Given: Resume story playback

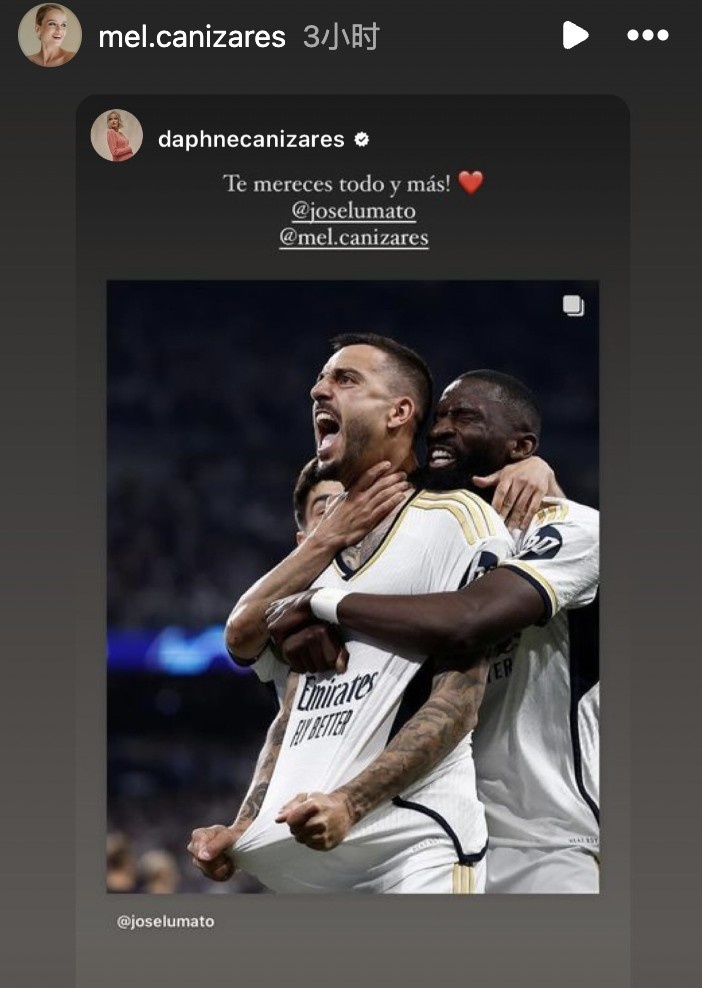Looking at the screenshot, I should [575, 36].
